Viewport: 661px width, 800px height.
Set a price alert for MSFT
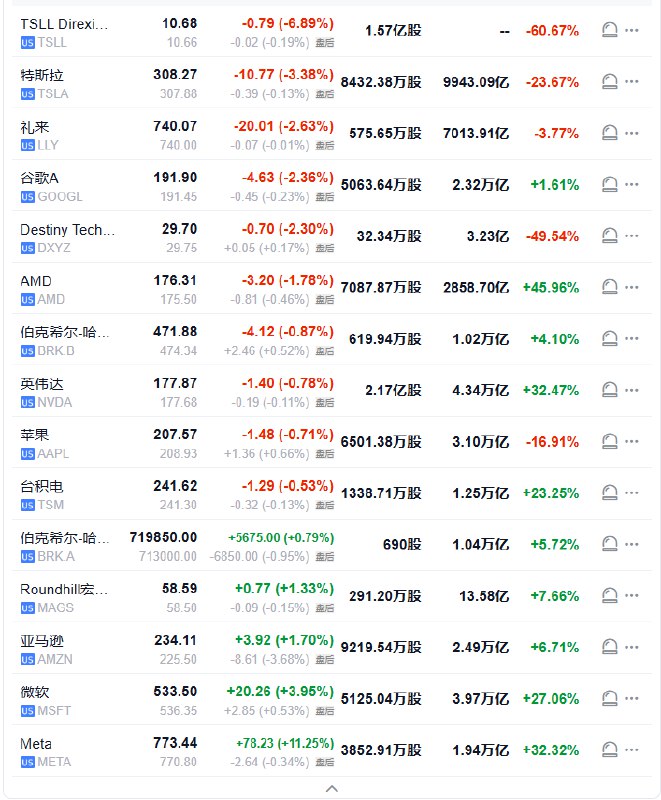point(609,699)
